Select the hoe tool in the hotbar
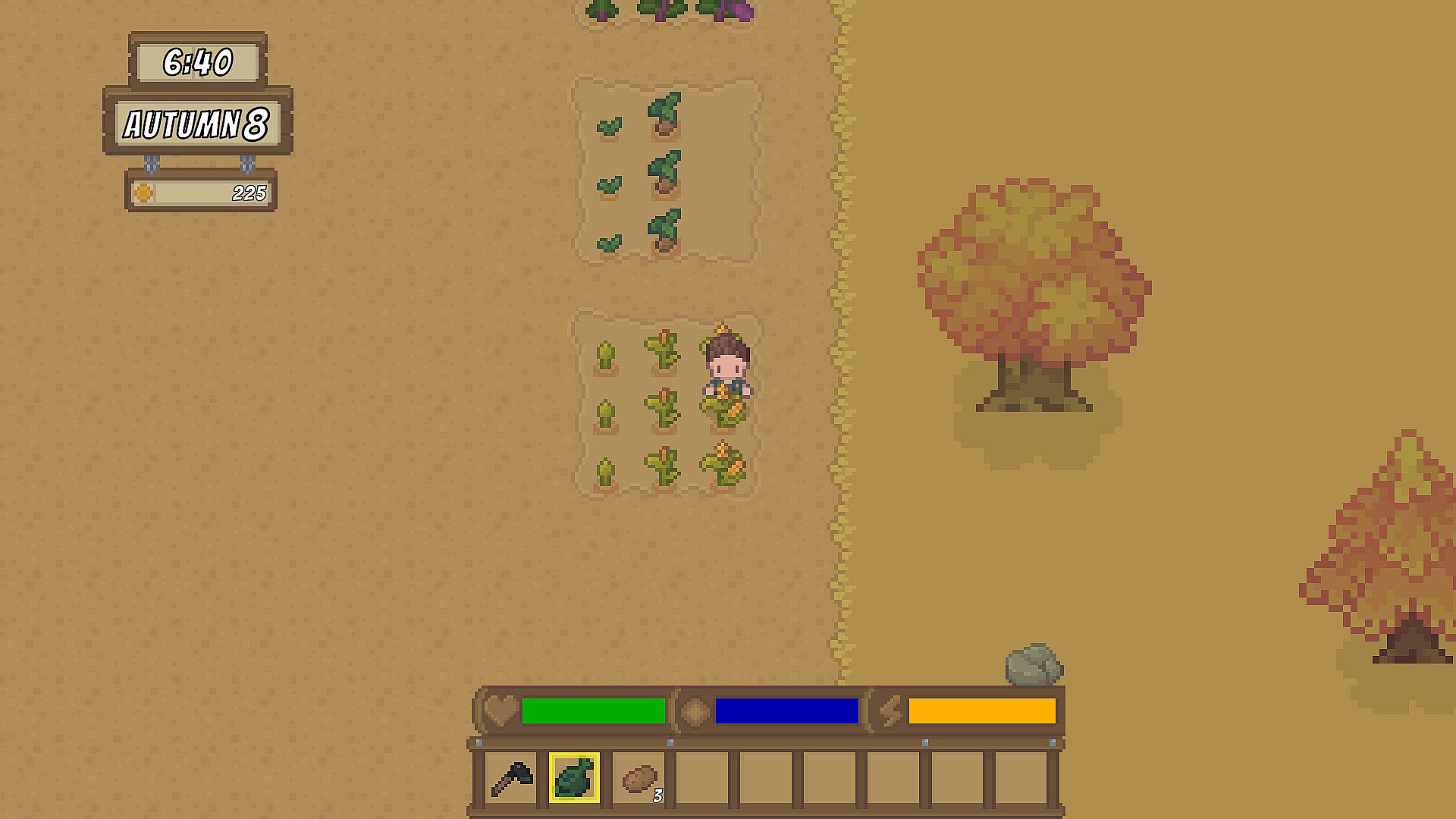This screenshot has width=1456, height=819. pyautogui.click(x=512, y=778)
